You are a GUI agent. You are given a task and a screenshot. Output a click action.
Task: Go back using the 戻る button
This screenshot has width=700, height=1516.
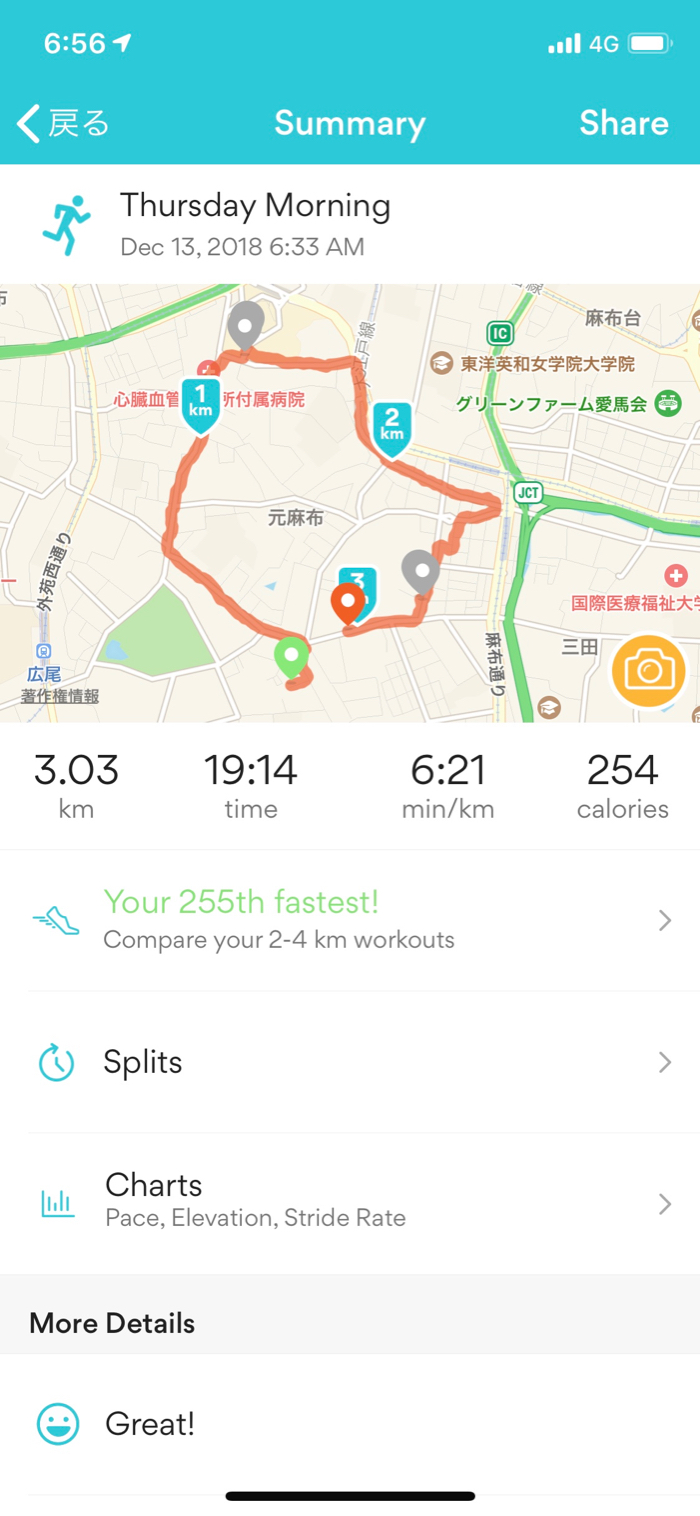pyautogui.click(x=63, y=124)
